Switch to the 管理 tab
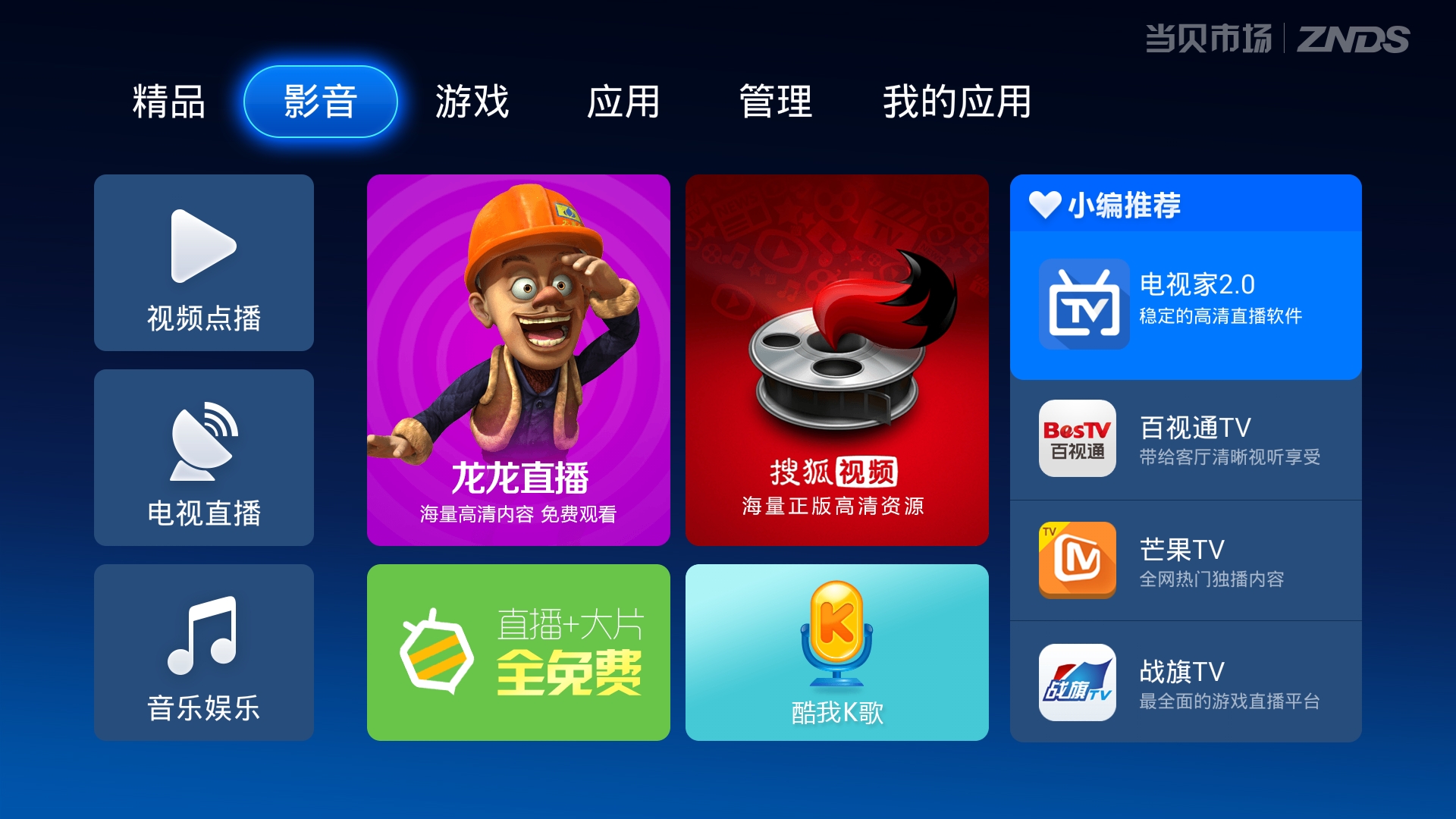Viewport: 1456px width, 819px height. [x=775, y=102]
